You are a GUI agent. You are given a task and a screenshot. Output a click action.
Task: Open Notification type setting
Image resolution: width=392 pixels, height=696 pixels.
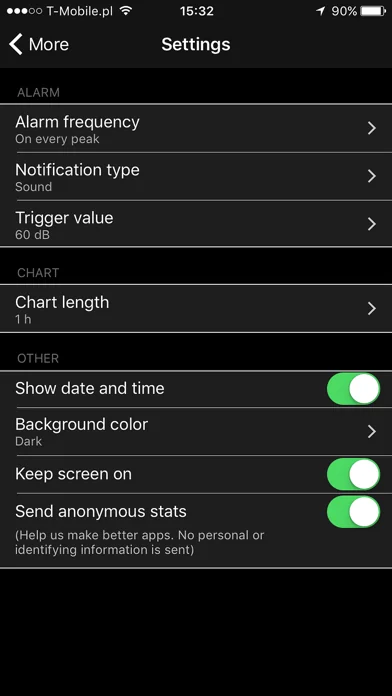(196, 177)
